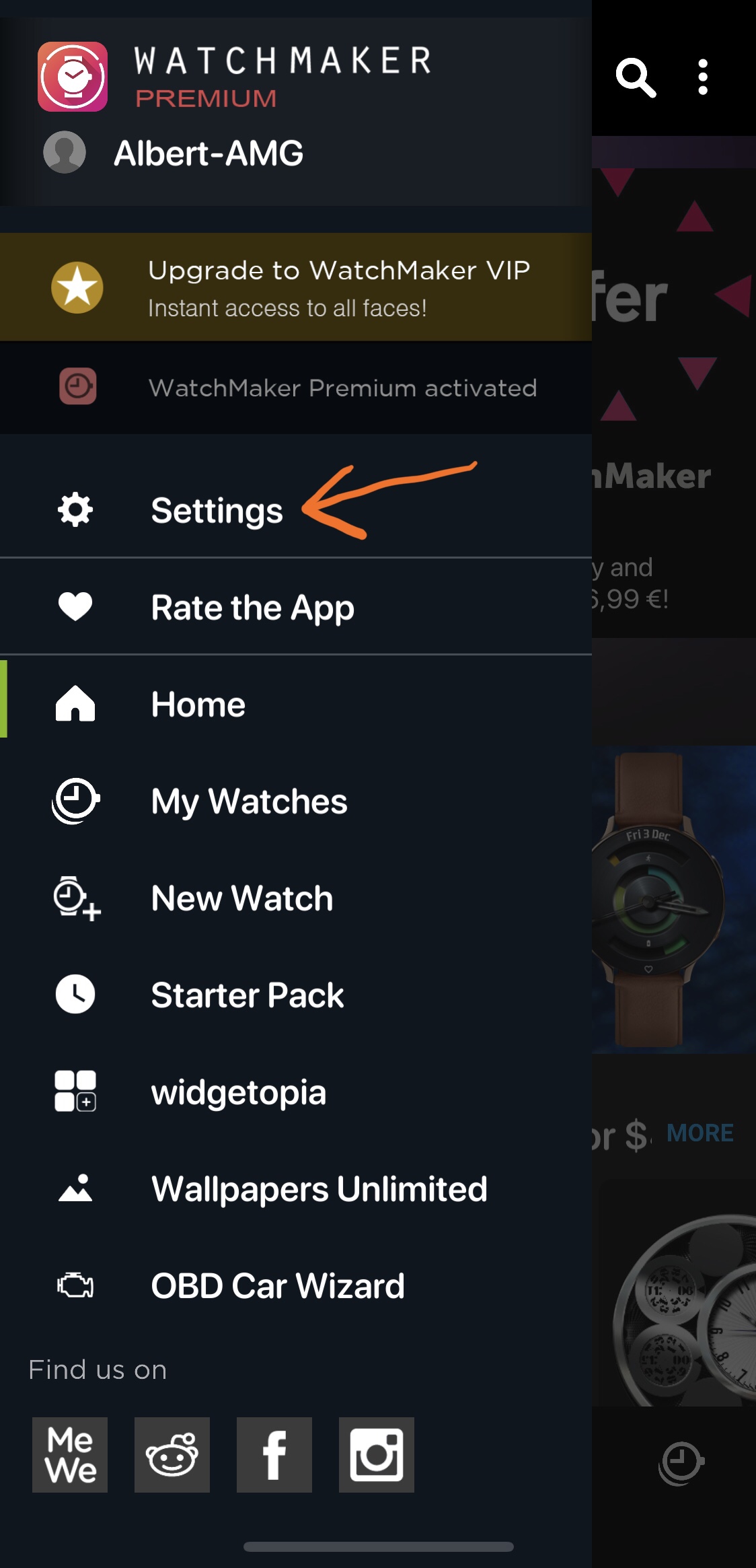Open Wallpapers Unlimited
The image size is (756, 1568).
319,1189
